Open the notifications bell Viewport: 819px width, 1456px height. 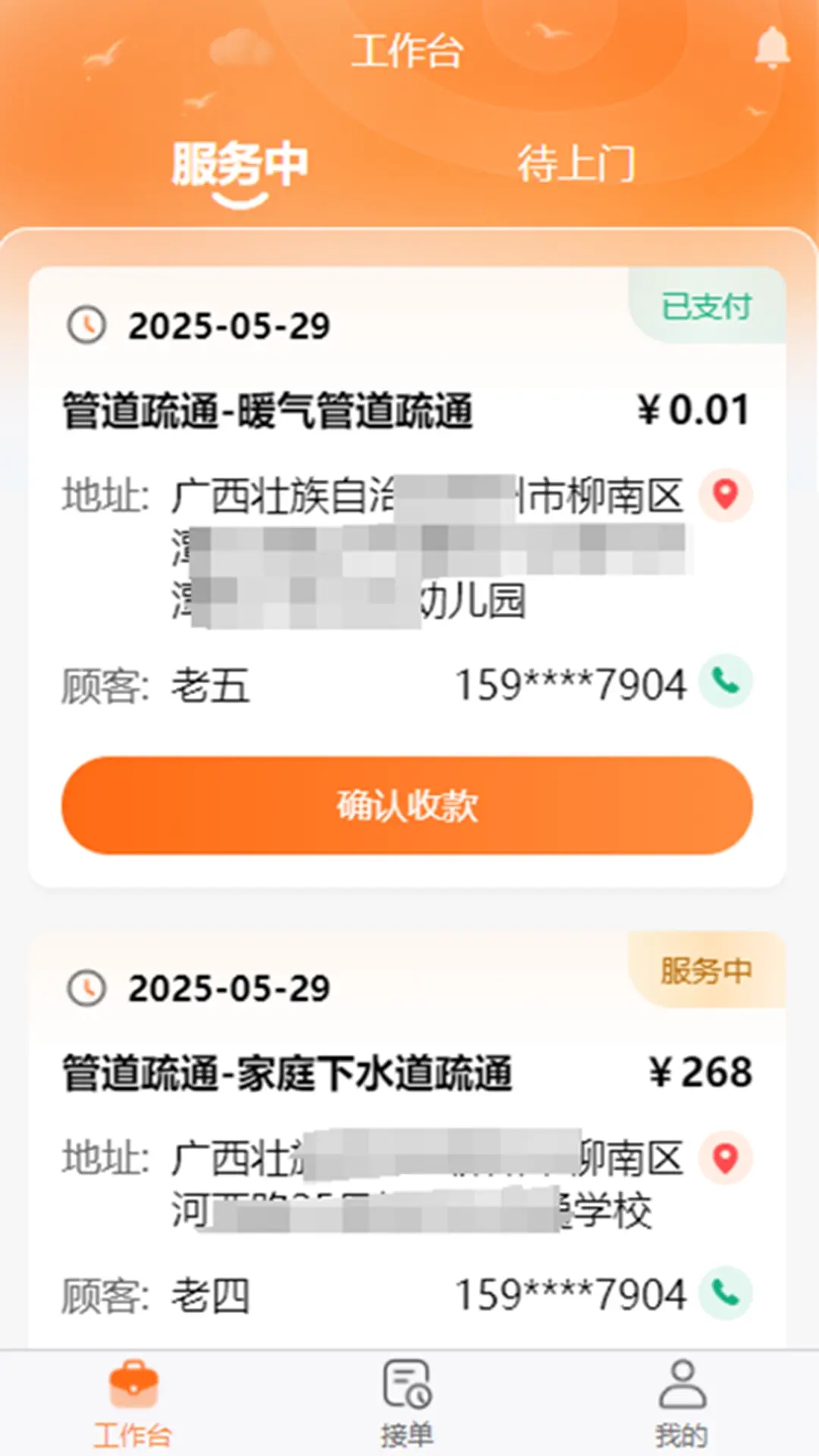pyautogui.click(x=772, y=48)
